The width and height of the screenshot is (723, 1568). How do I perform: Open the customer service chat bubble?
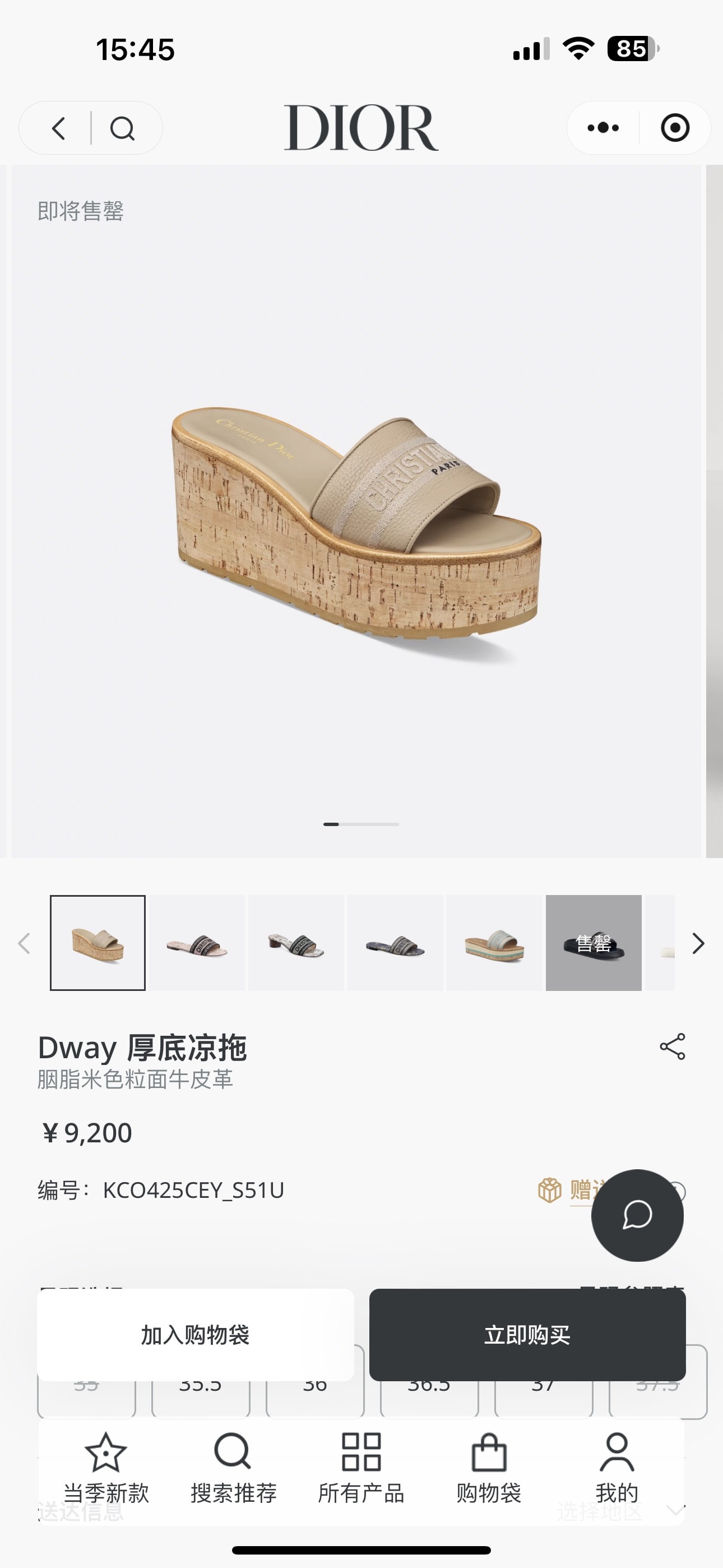tap(637, 1216)
